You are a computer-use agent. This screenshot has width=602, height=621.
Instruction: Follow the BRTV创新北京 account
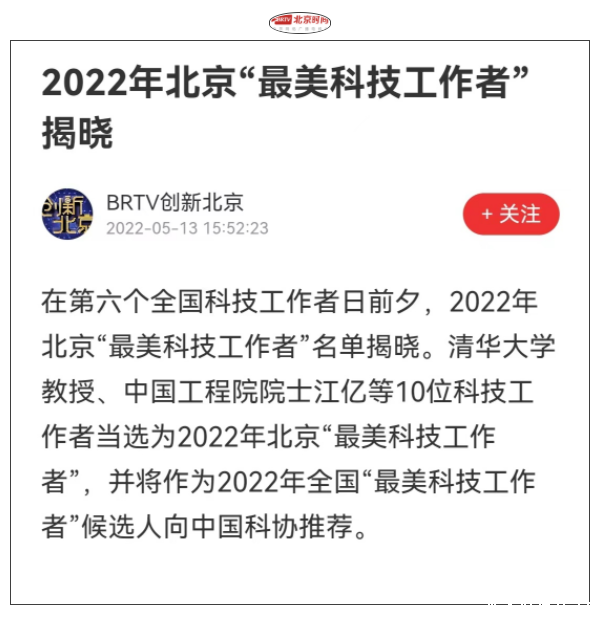pyautogui.click(x=510, y=214)
